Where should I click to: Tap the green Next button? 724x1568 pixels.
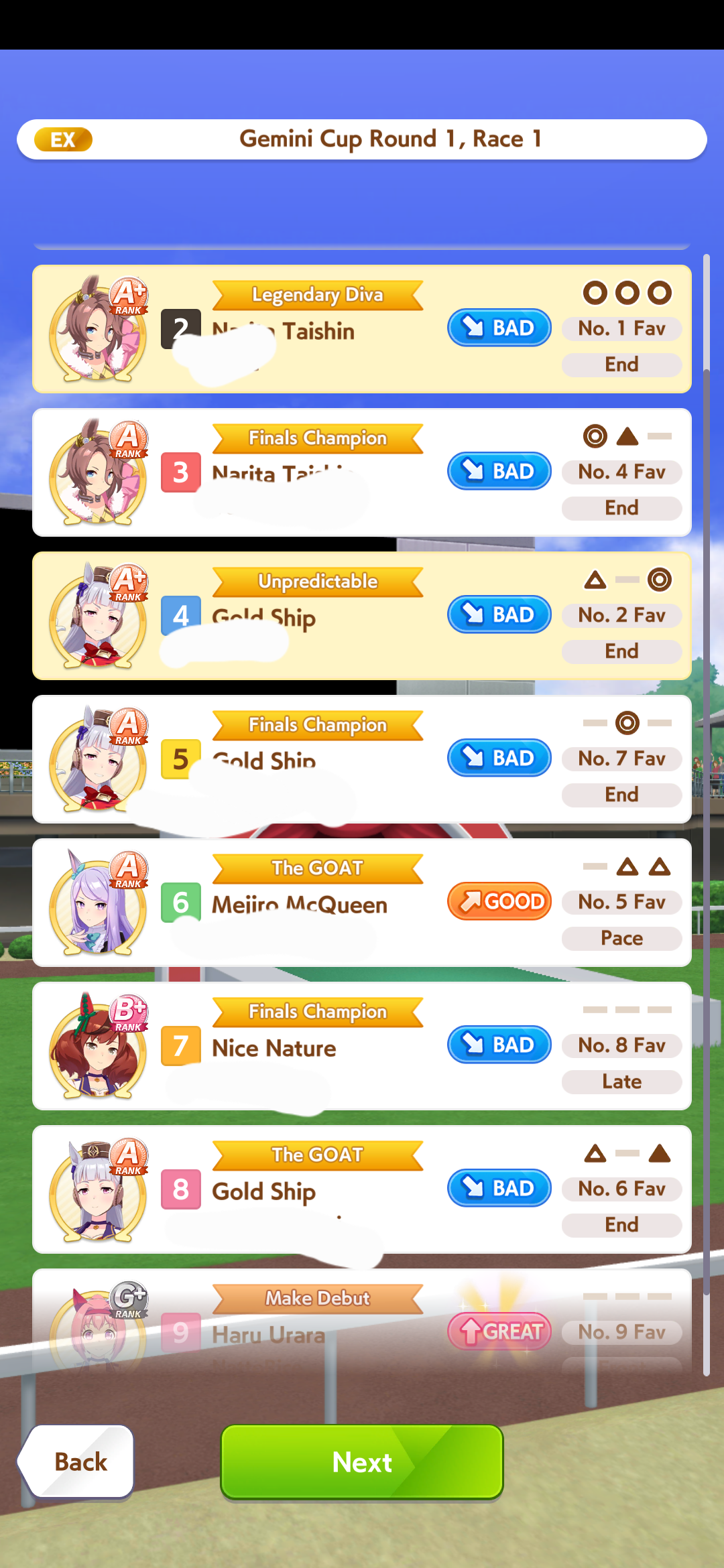coord(362,1461)
